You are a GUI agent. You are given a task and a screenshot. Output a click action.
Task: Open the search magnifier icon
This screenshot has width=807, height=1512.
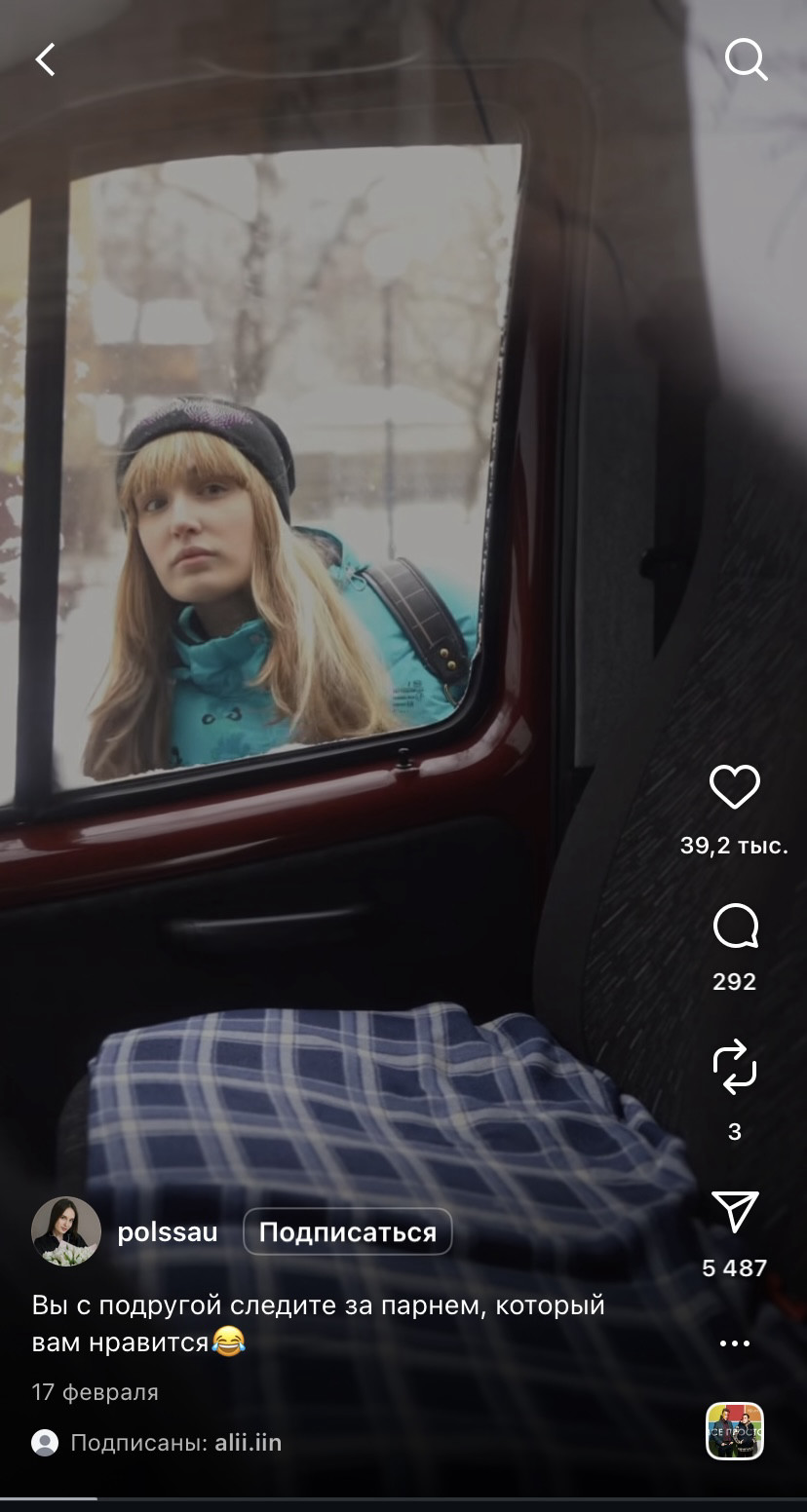point(746,60)
